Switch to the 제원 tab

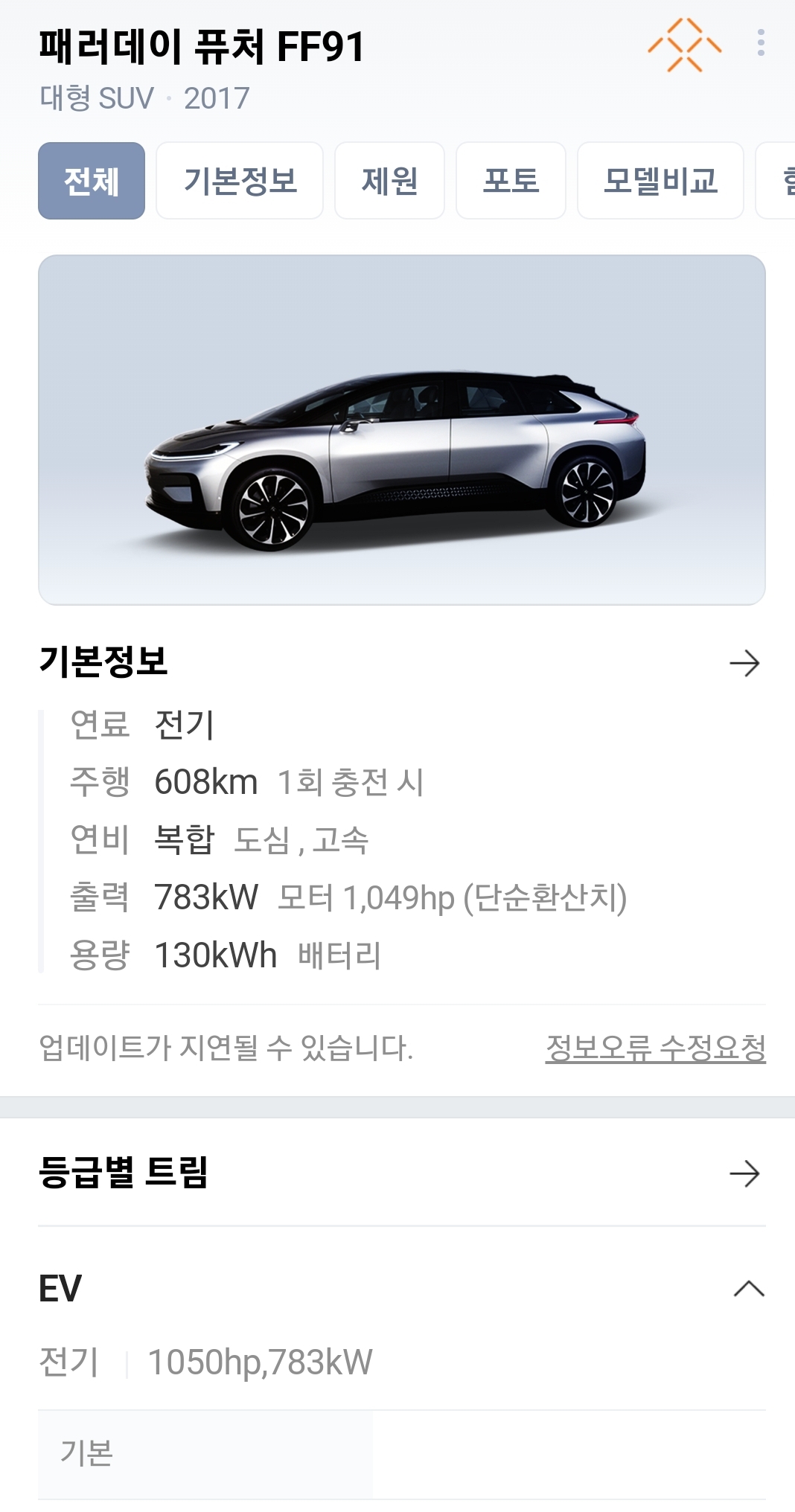389,181
